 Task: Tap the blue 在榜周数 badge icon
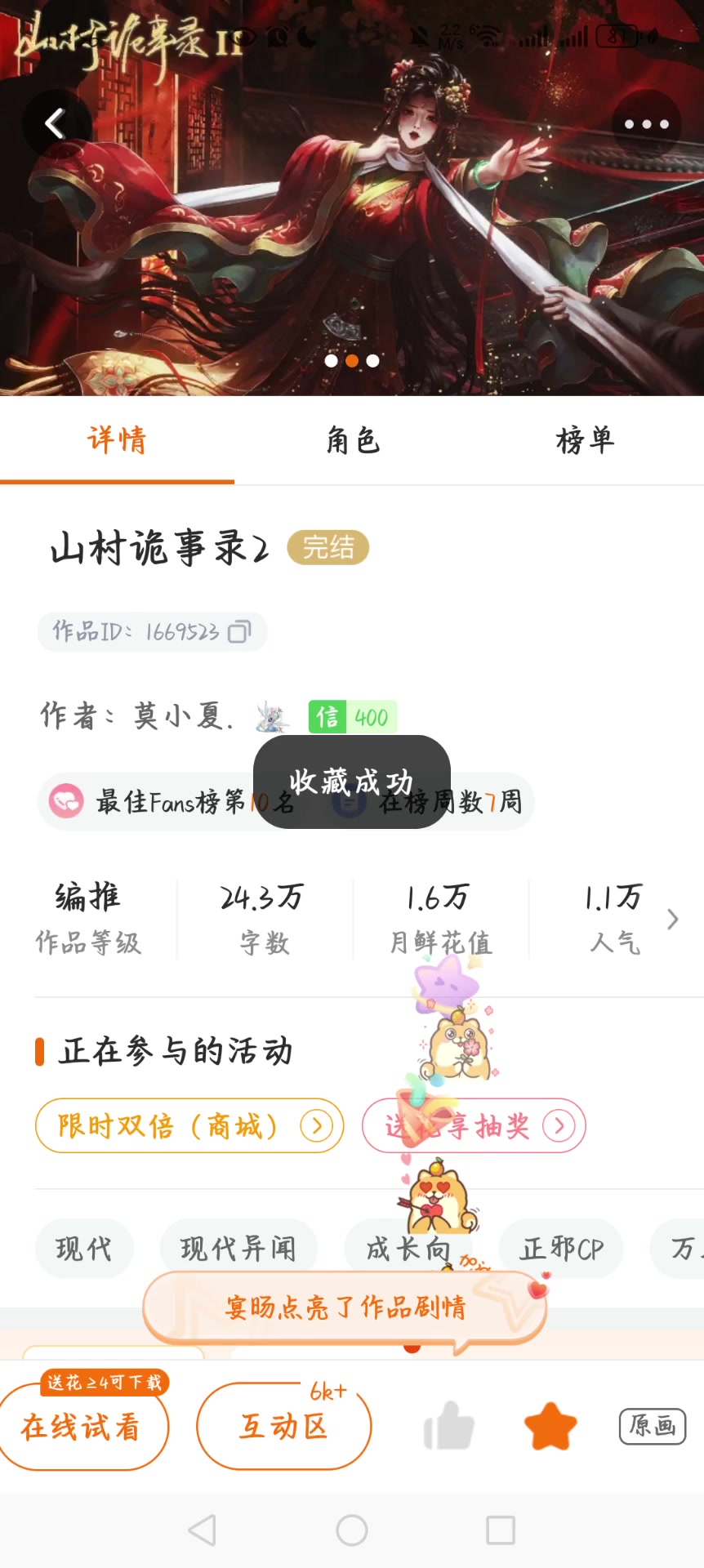click(x=349, y=801)
